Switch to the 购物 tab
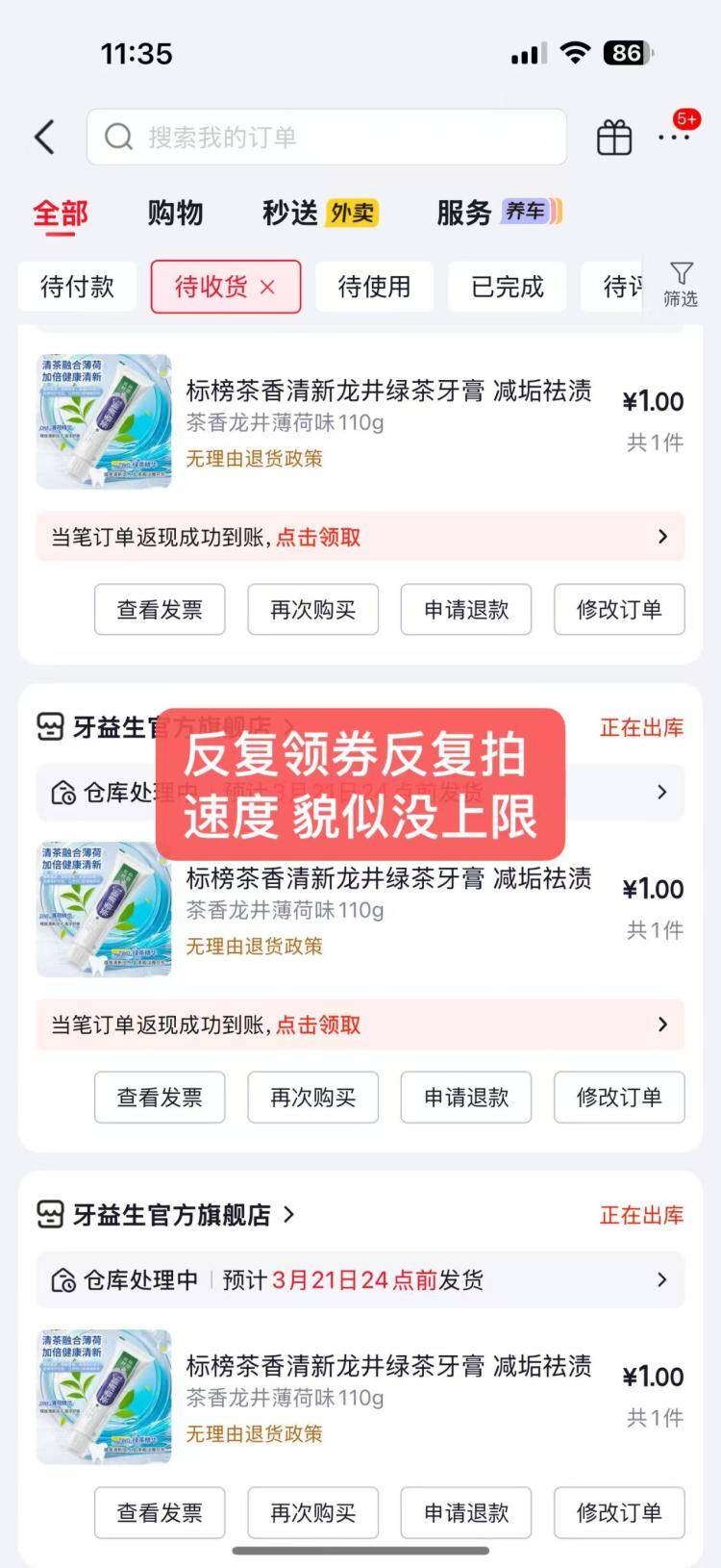 (x=175, y=213)
